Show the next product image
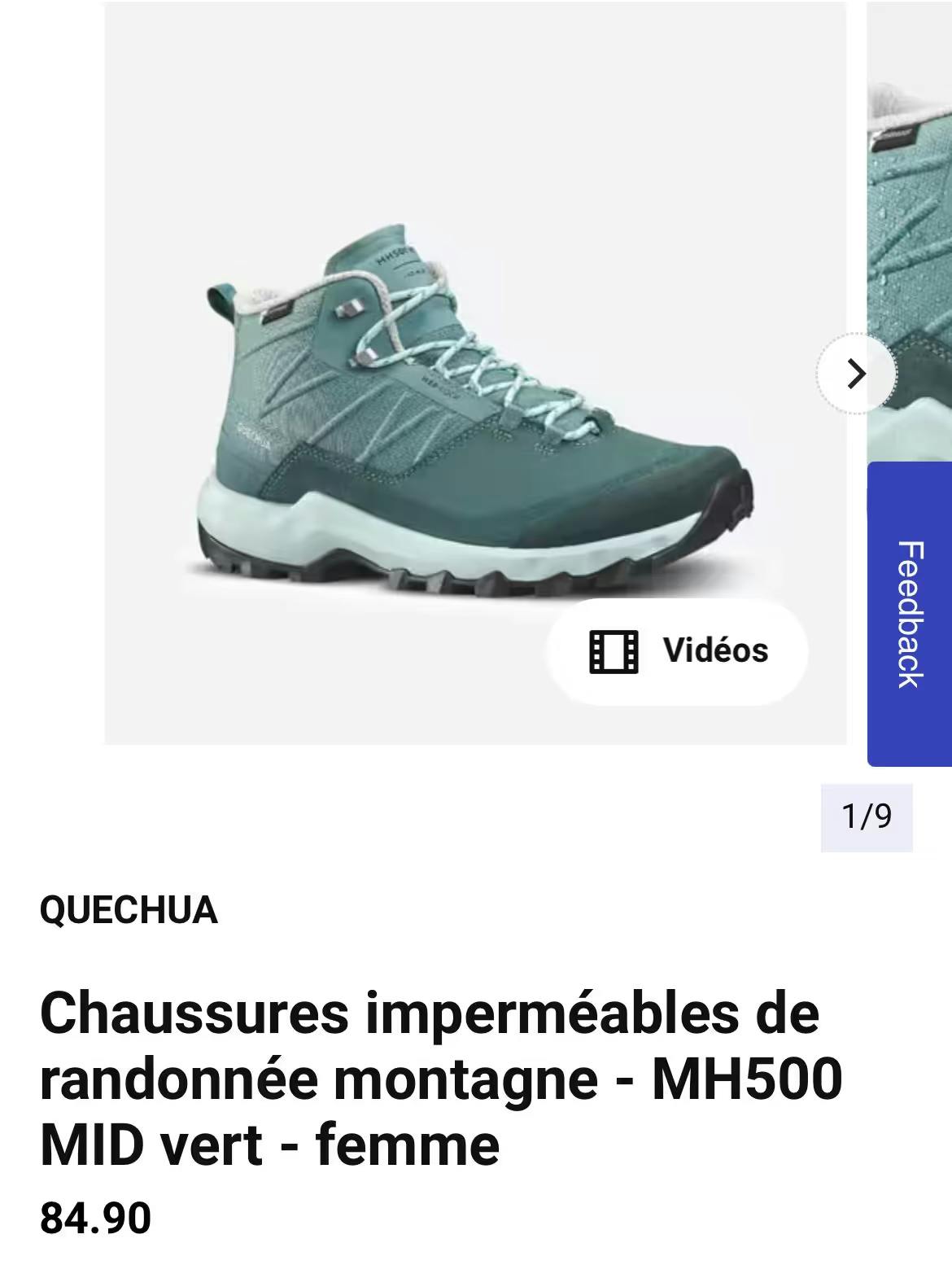This screenshot has width=952, height=1265. (855, 374)
